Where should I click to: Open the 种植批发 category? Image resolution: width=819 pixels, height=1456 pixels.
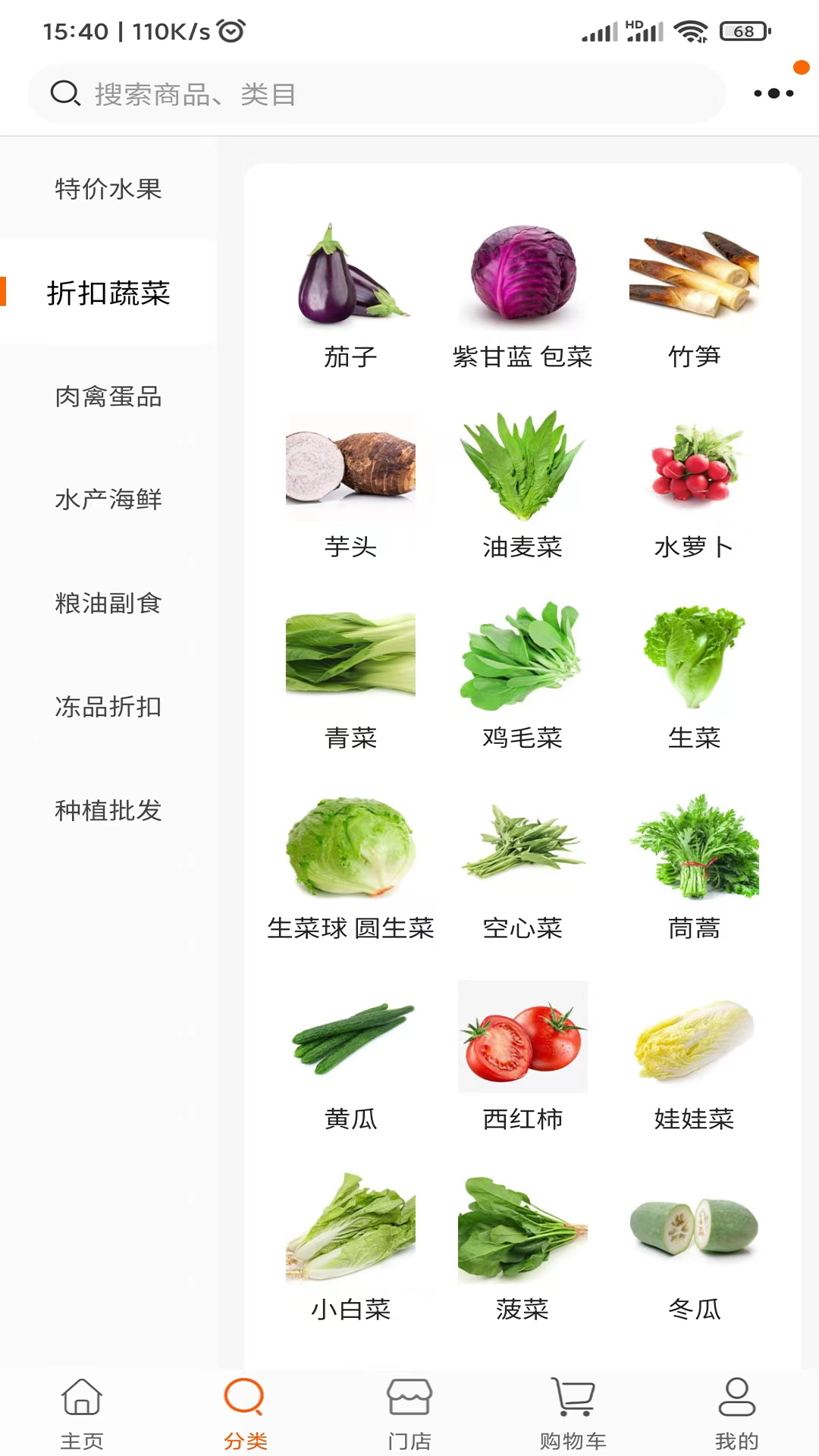pyautogui.click(x=108, y=811)
